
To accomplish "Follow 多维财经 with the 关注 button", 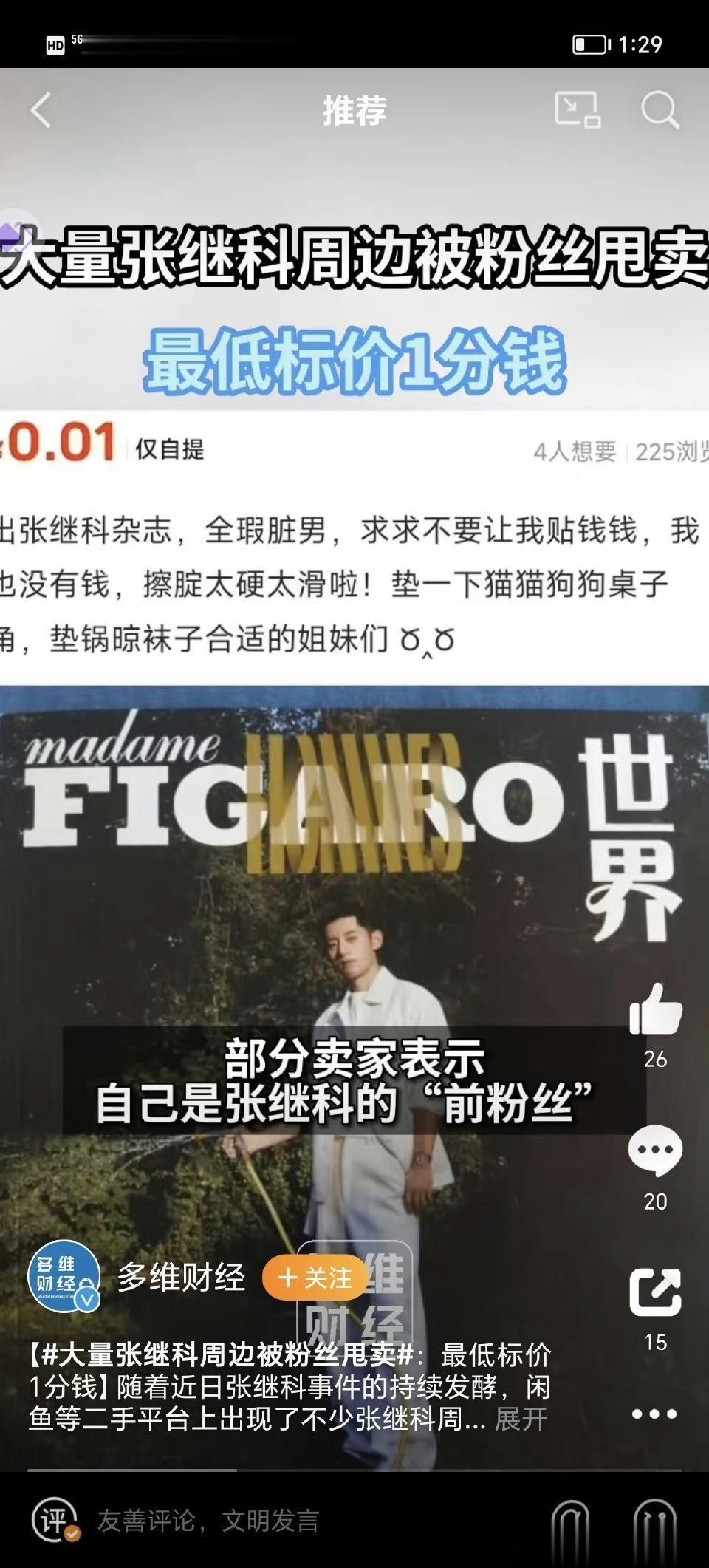I will [315, 1278].
